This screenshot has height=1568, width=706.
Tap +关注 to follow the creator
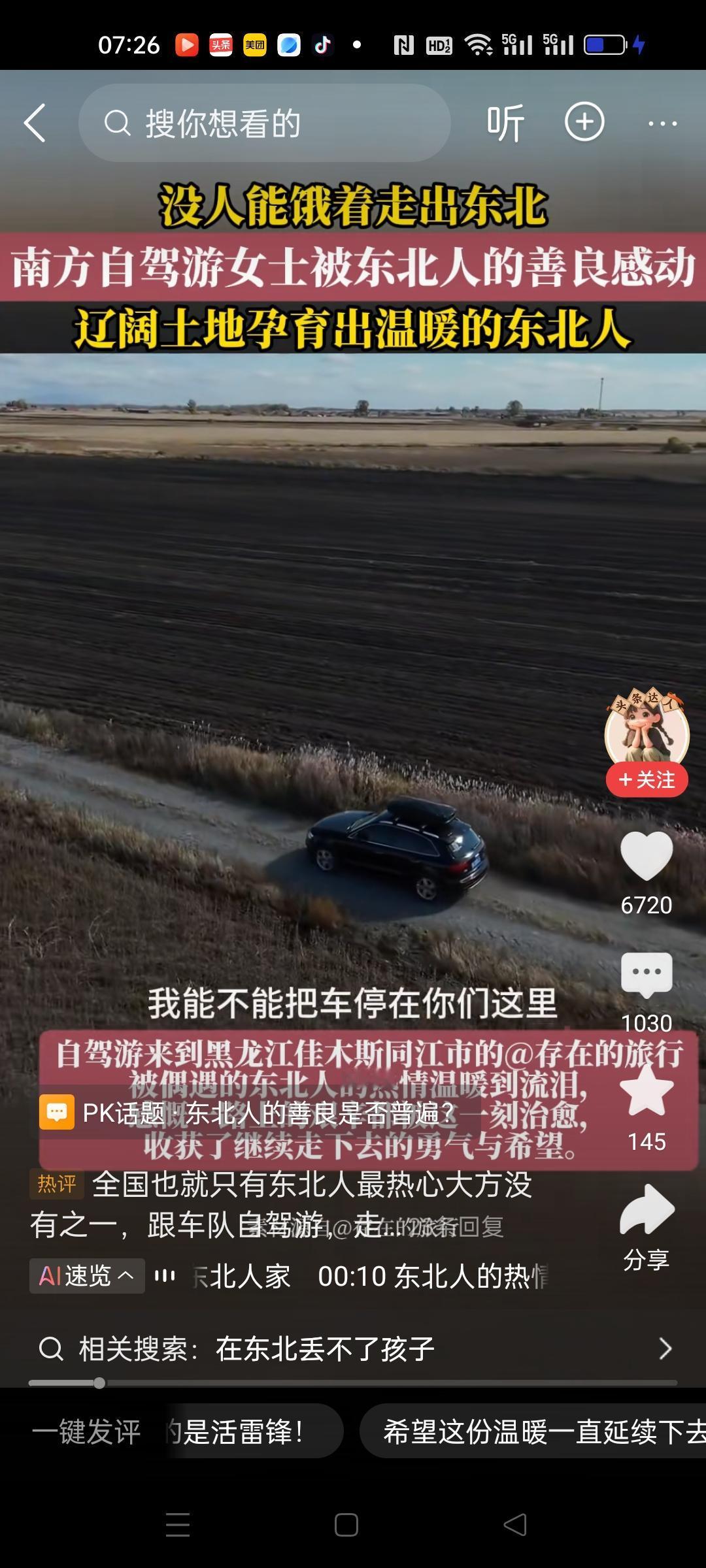646,778
